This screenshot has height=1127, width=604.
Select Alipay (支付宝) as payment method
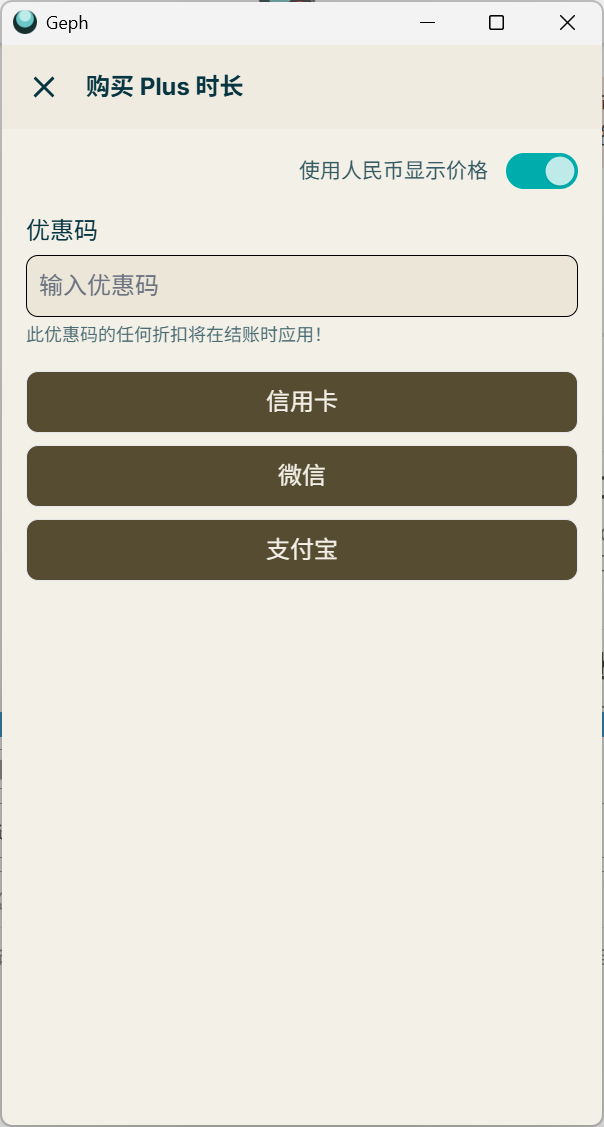point(301,550)
